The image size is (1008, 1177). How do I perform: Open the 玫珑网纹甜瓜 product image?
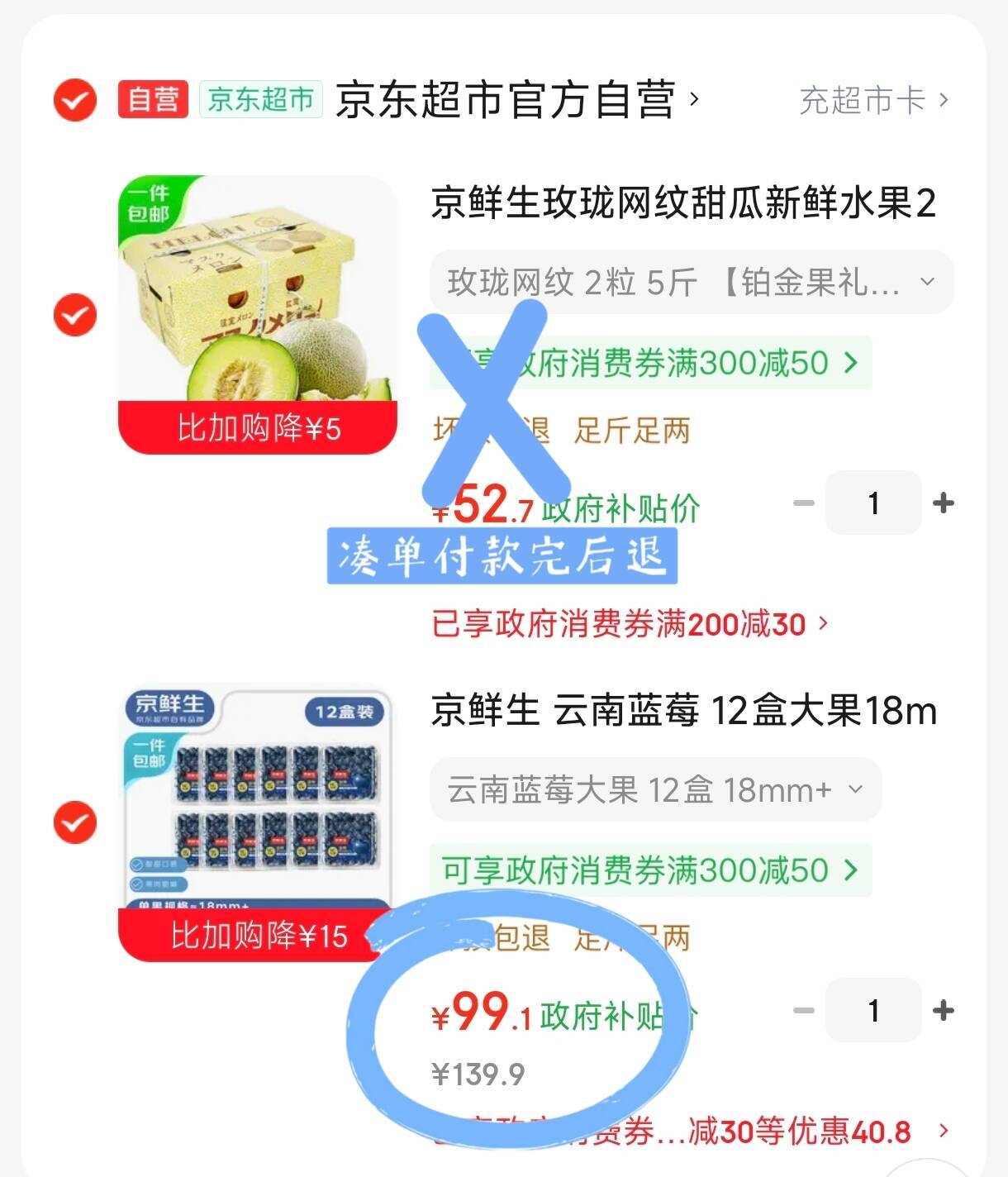258,314
